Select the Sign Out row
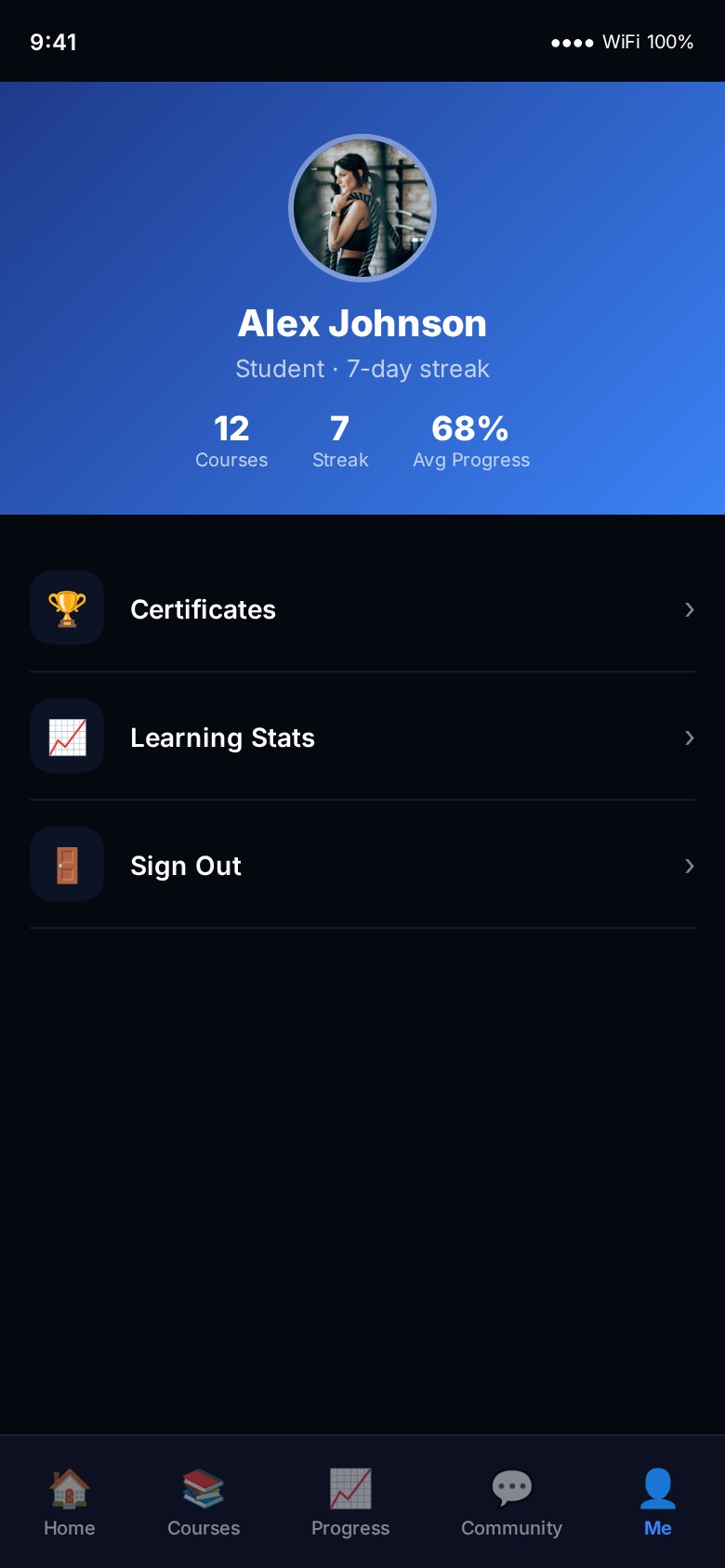 [362, 866]
